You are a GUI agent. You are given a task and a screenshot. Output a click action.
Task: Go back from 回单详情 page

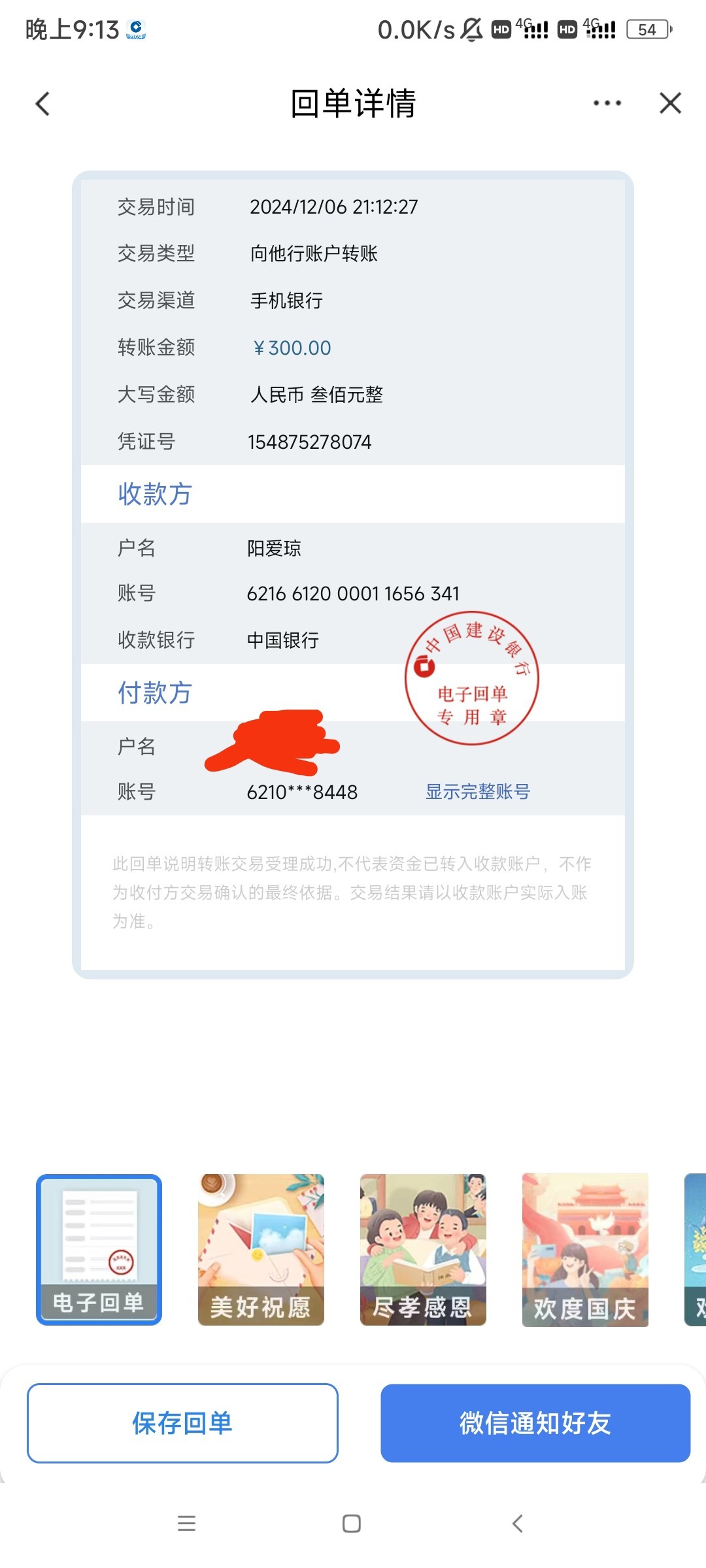click(x=43, y=104)
